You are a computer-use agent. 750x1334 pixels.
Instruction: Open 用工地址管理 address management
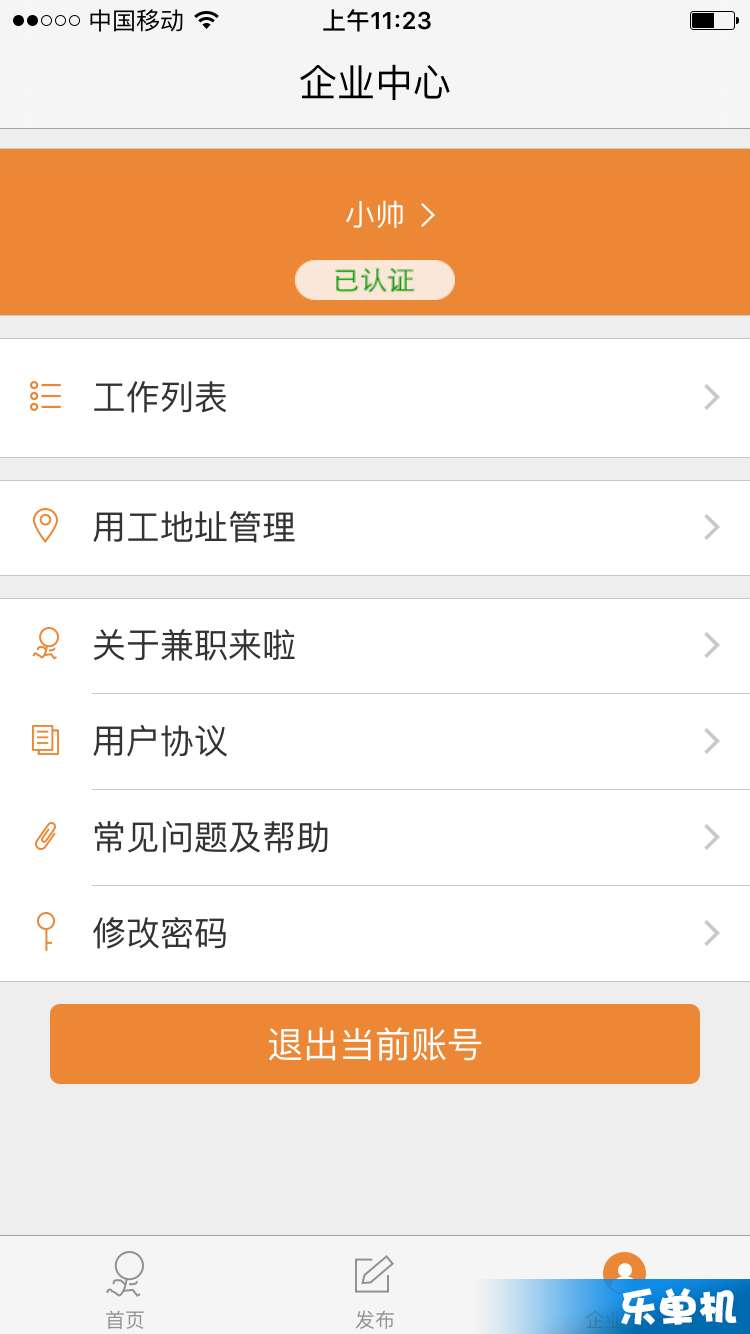[x=375, y=527]
